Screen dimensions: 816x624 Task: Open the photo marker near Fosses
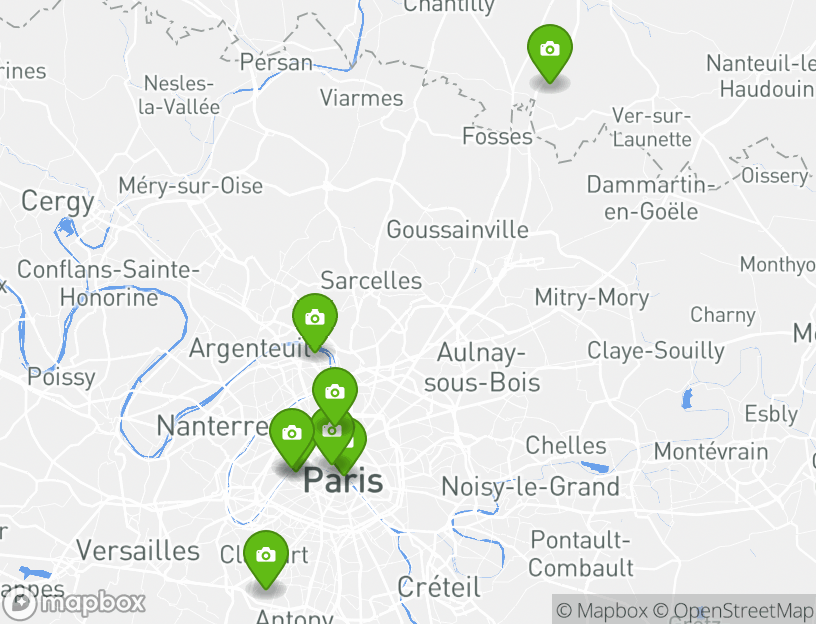tap(549, 50)
